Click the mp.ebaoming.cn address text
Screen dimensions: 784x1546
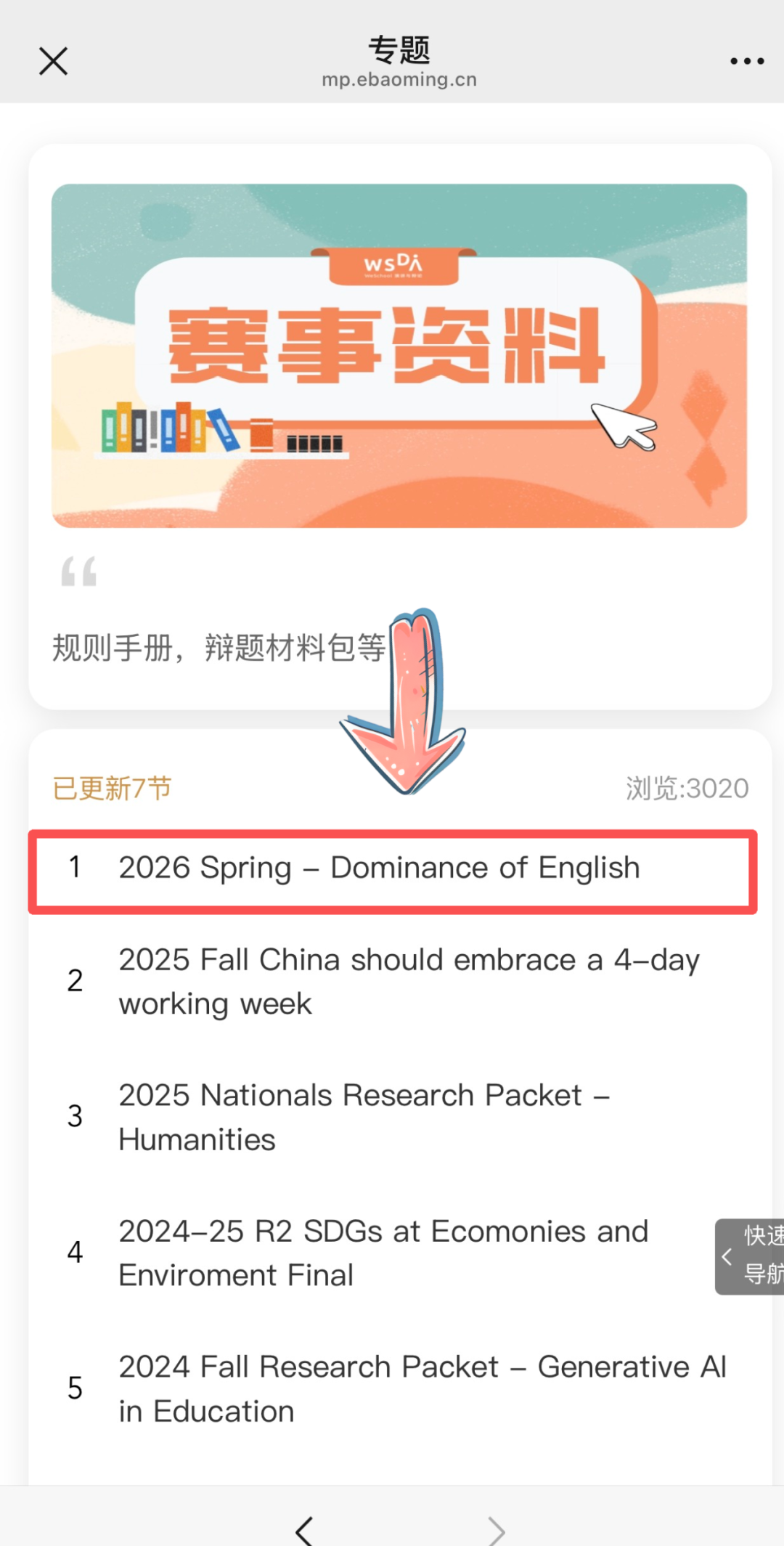[399, 79]
